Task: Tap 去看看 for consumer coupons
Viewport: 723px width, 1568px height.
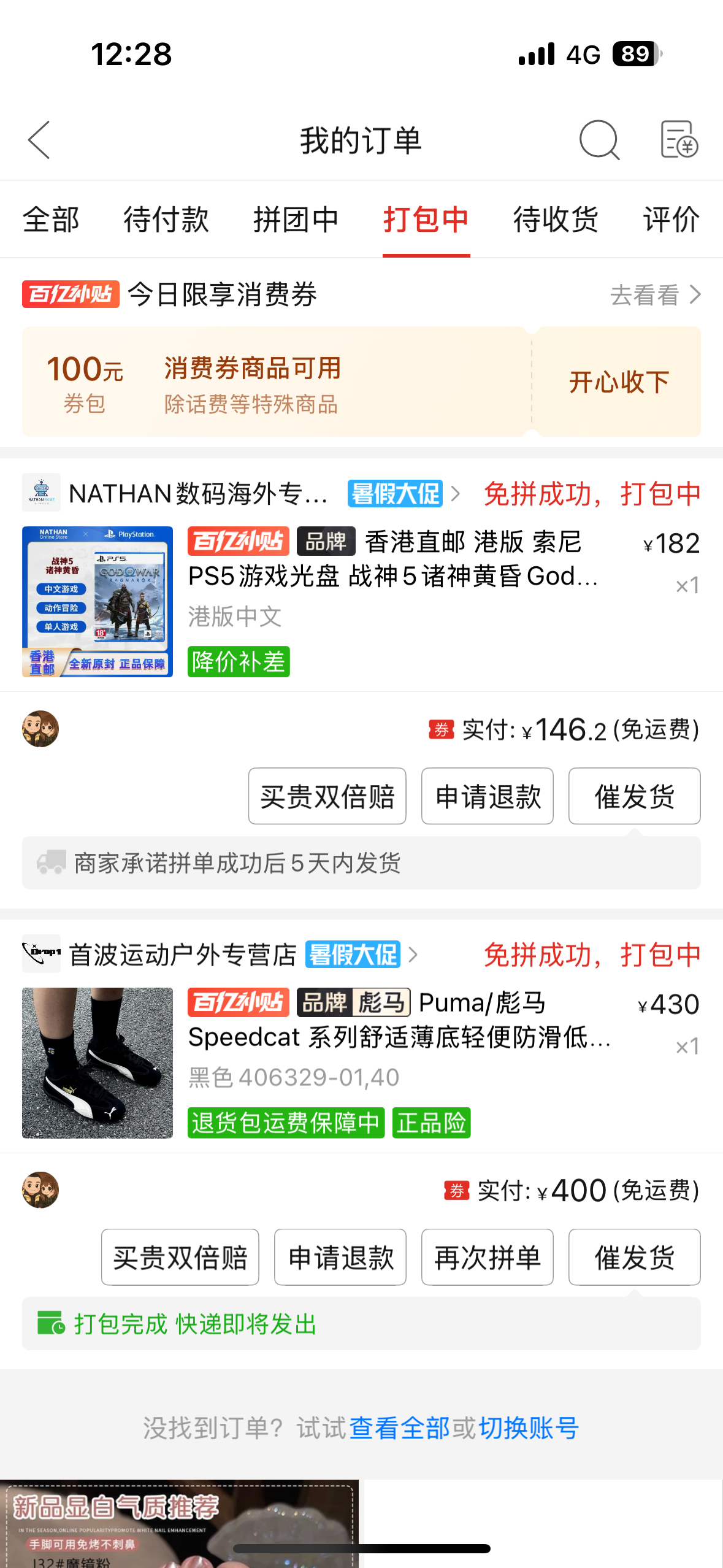Action: (x=654, y=295)
